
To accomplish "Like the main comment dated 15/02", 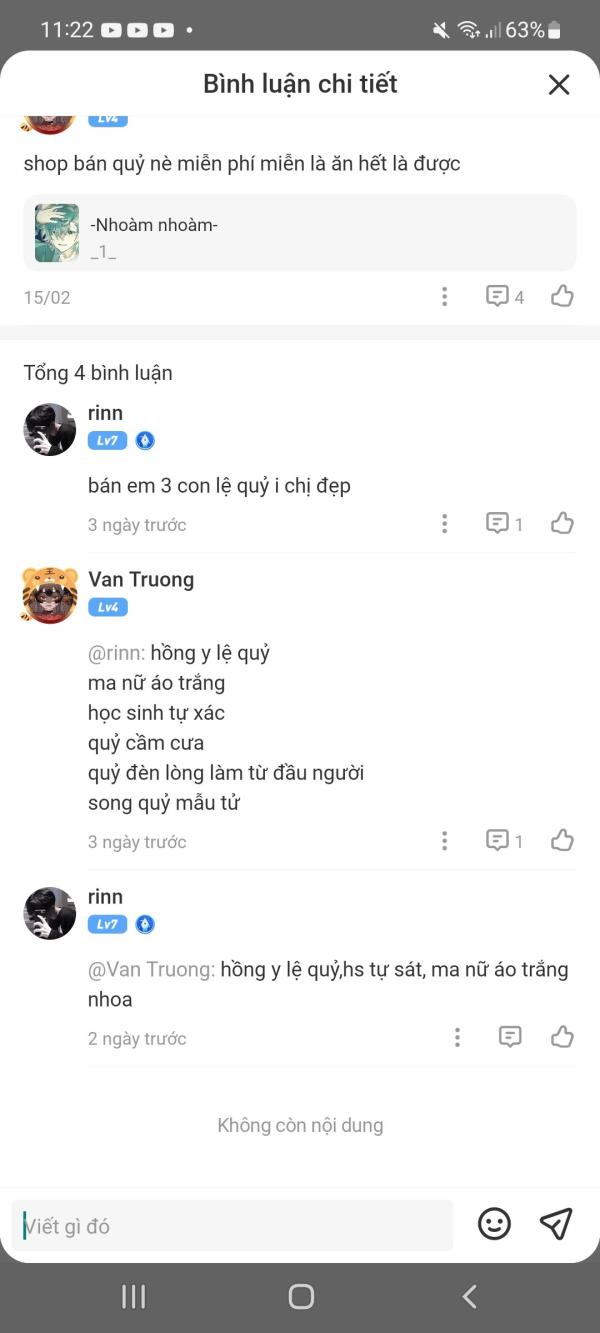I will tap(563, 296).
